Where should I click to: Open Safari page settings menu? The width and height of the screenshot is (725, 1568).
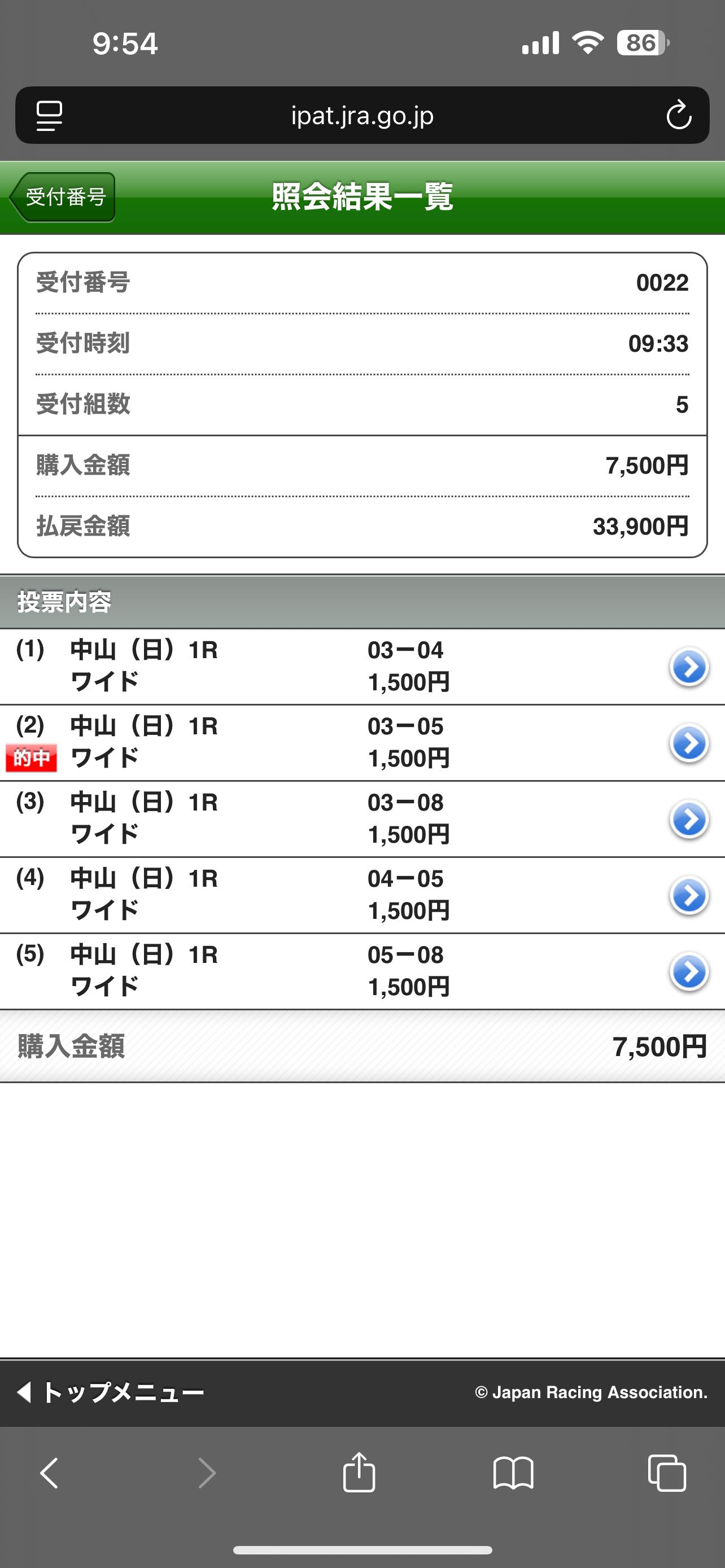point(49,115)
